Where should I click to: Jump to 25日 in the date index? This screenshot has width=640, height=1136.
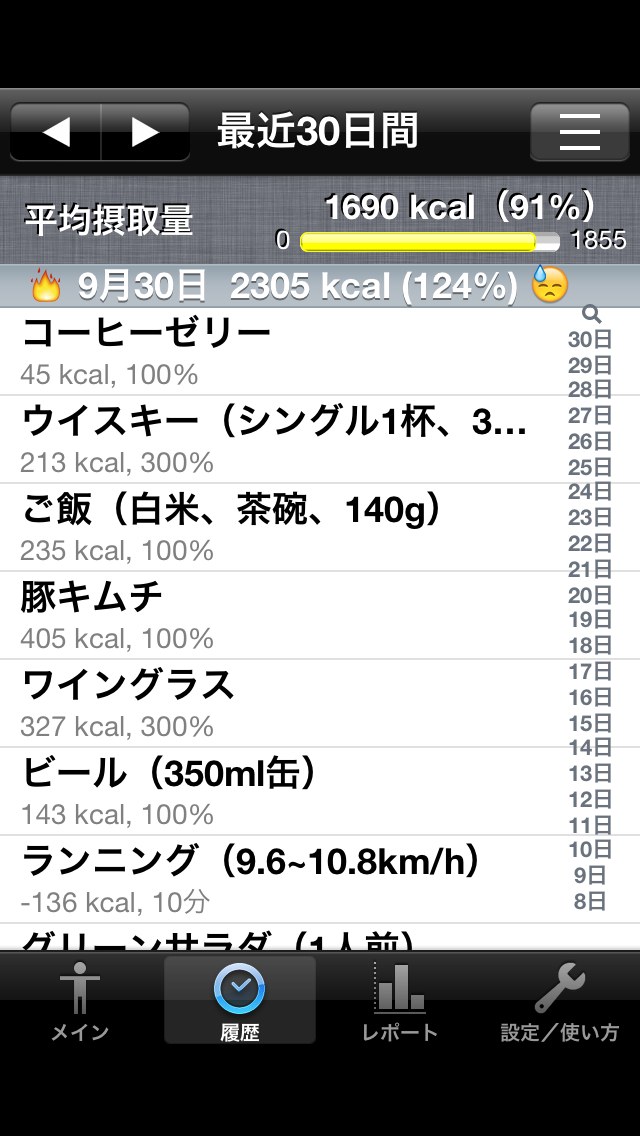click(590, 467)
